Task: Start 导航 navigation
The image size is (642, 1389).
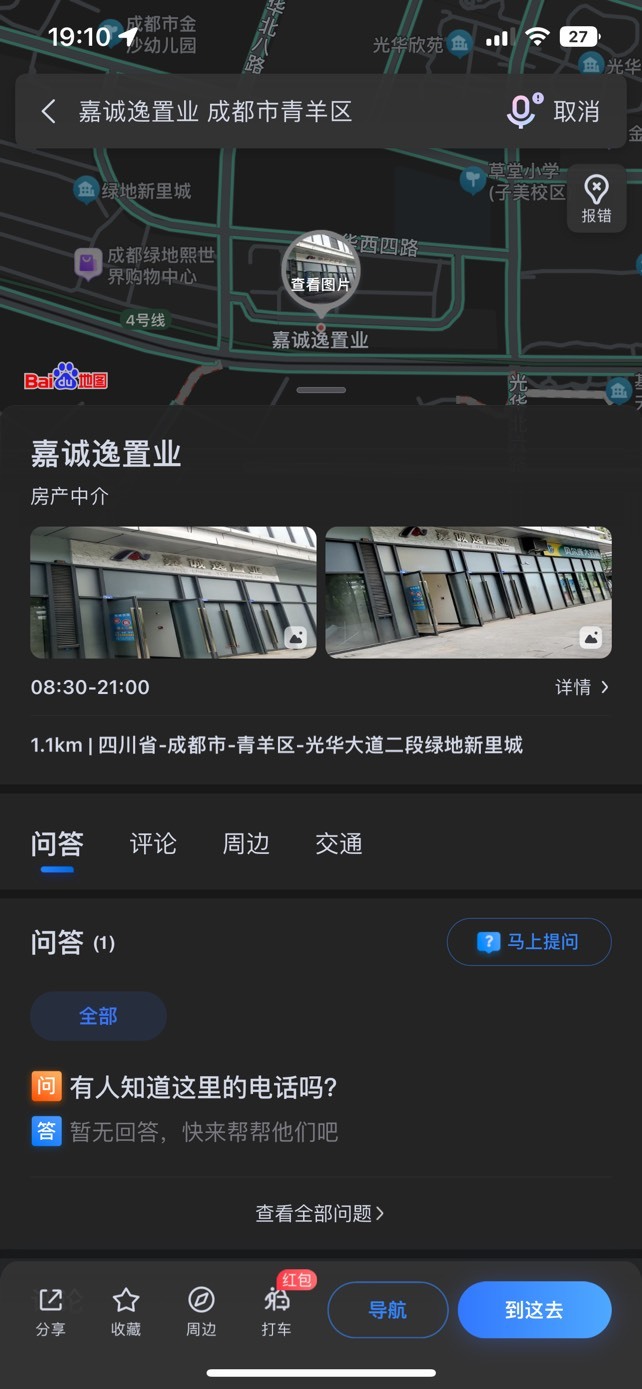Action: [x=388, y=1310]
